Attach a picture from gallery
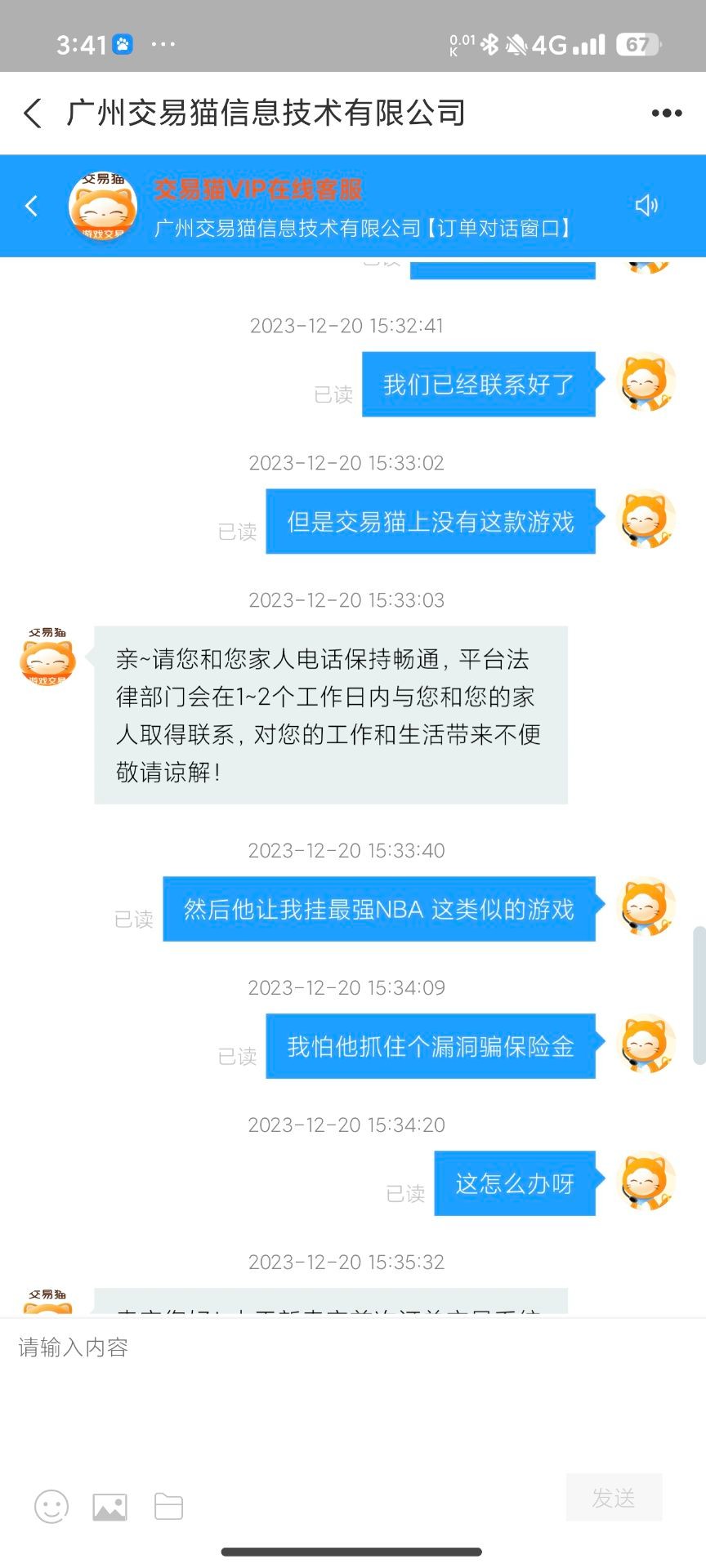Image resolution: width=706 pixels, height=1568 pixels. [x=109, y=1507]
